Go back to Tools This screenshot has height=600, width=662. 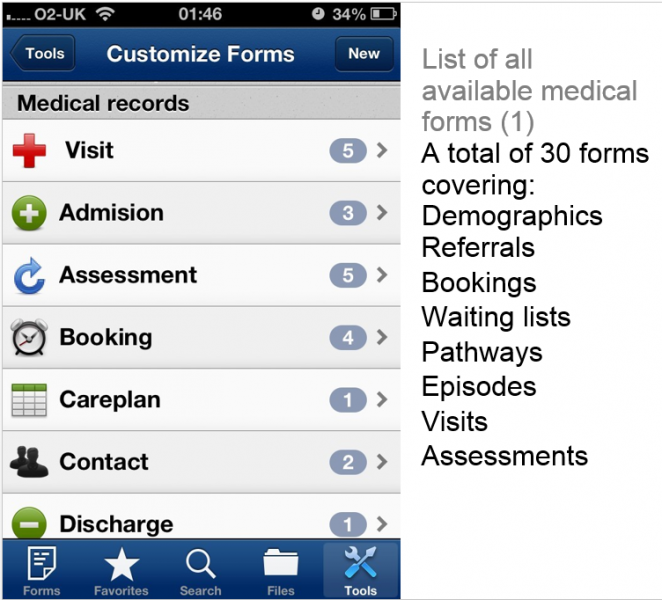[43, 54]
